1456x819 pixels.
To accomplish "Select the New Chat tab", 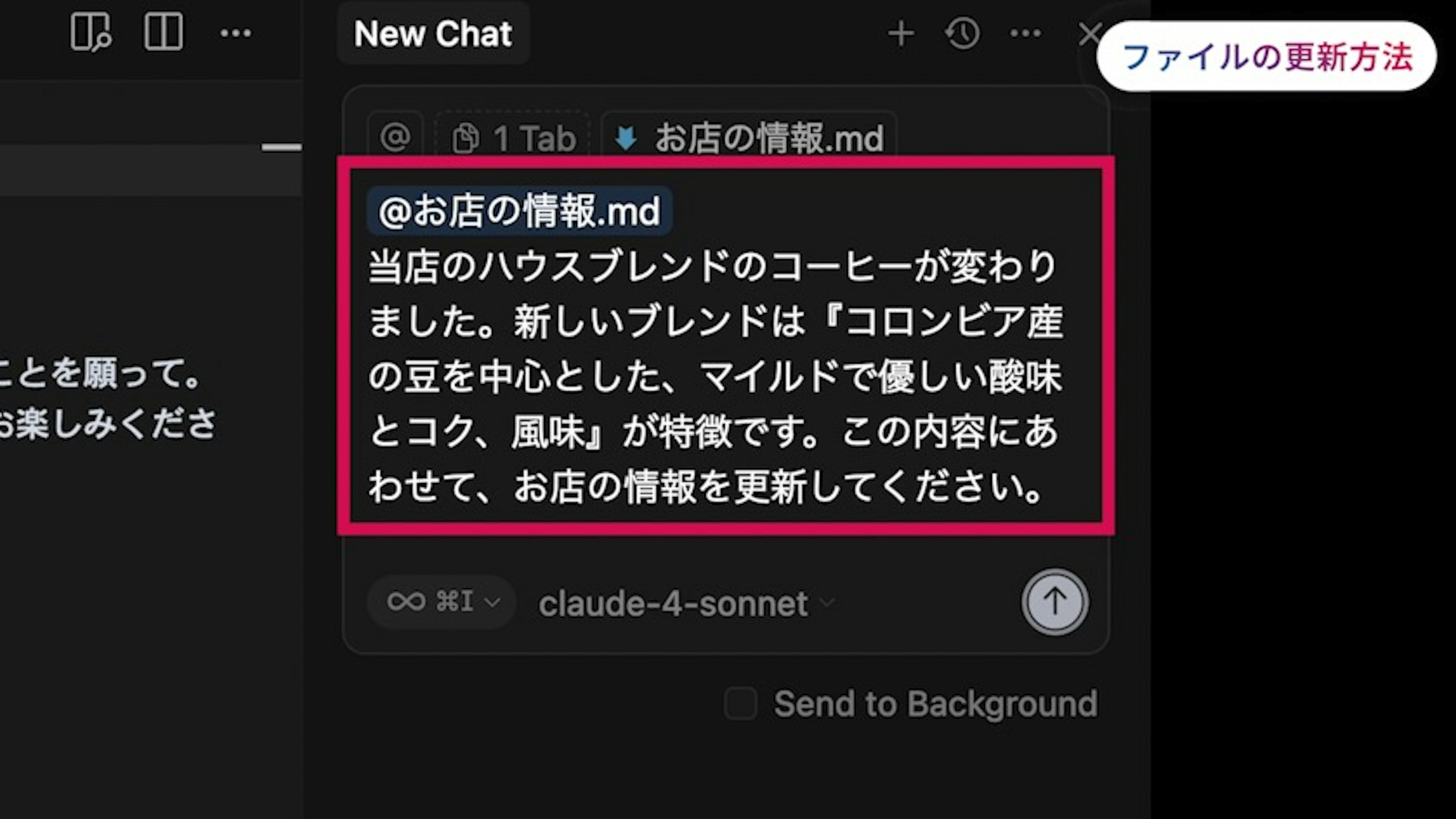I will point(433,33).
